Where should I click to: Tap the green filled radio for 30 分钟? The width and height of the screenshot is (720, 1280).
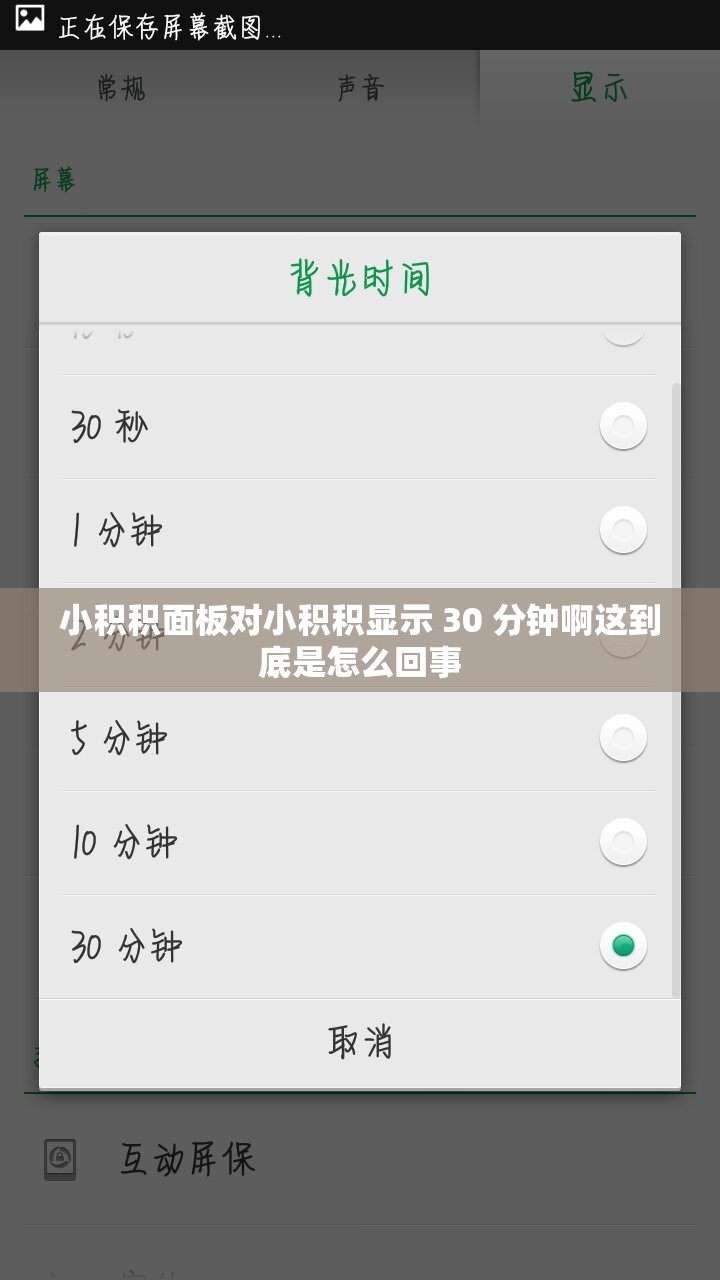(x=622, y=946)
